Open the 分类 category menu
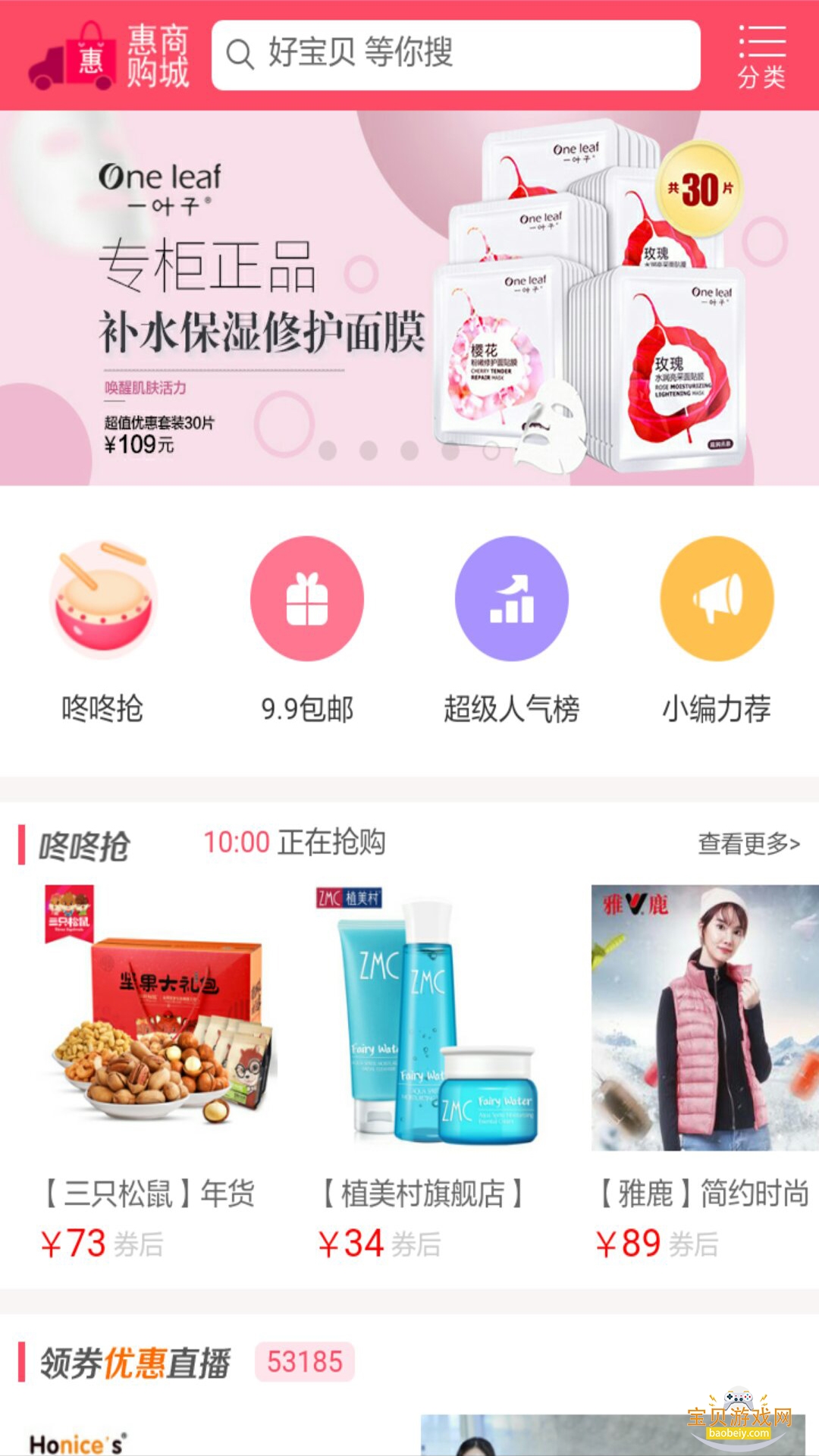819x1456 pixels. coord(761,56)
